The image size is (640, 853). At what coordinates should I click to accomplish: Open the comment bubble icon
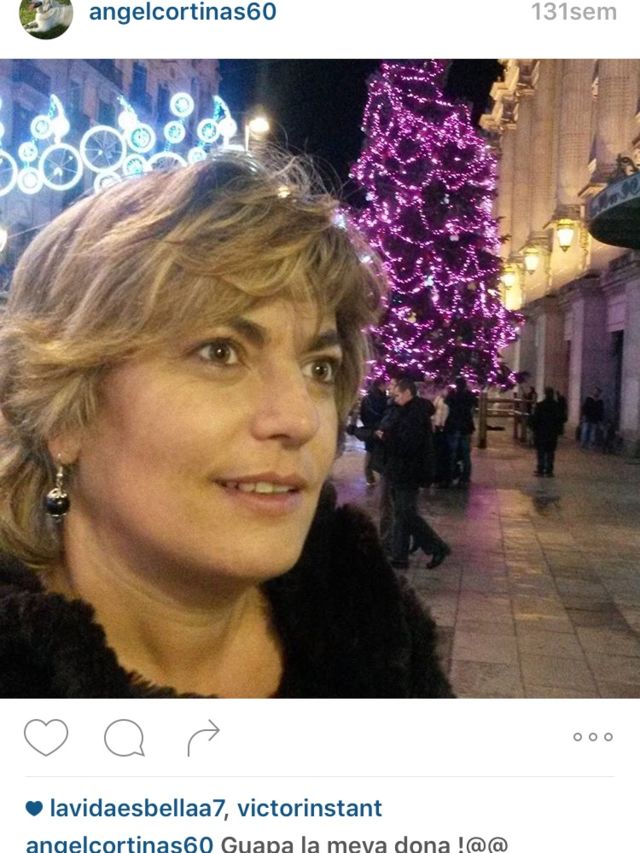point(124,738)
